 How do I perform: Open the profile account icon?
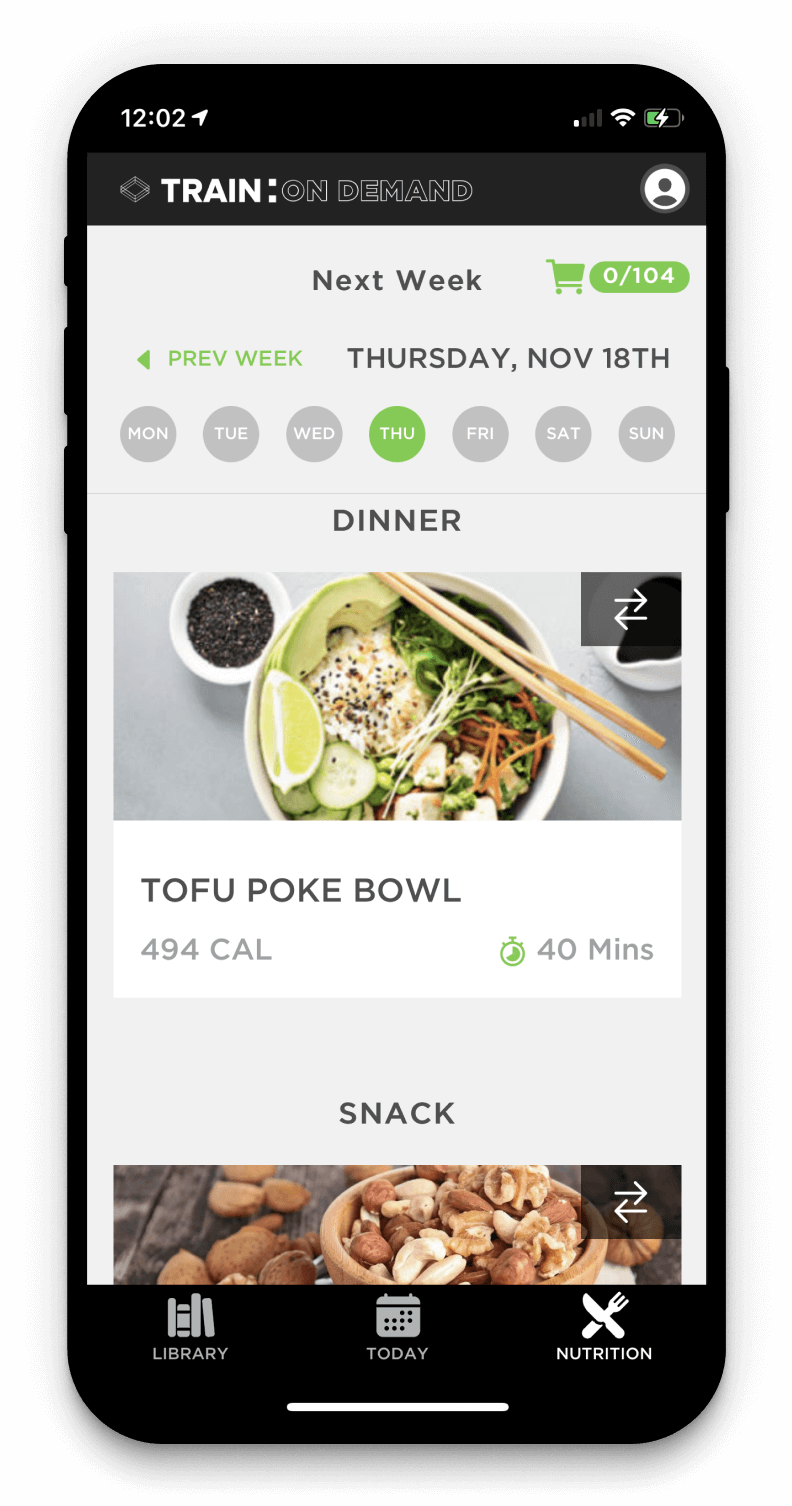pos(664,189)
